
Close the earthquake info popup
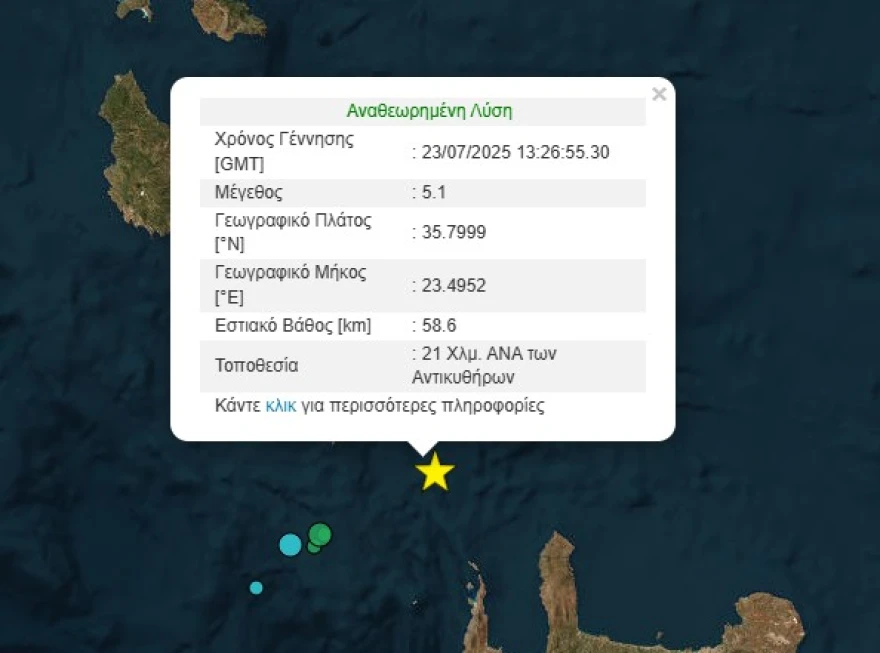click(x=658, y=95)
